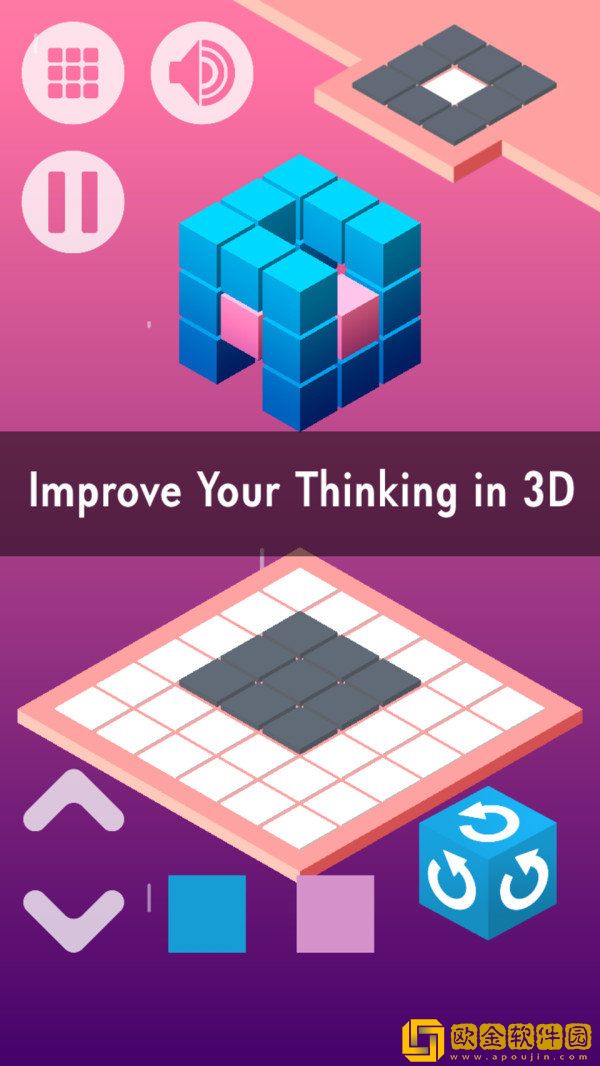Tap the down arrow to move layer down
Image resolution: width=600 pixels, height=1066 pixels.
coord(73,916)
